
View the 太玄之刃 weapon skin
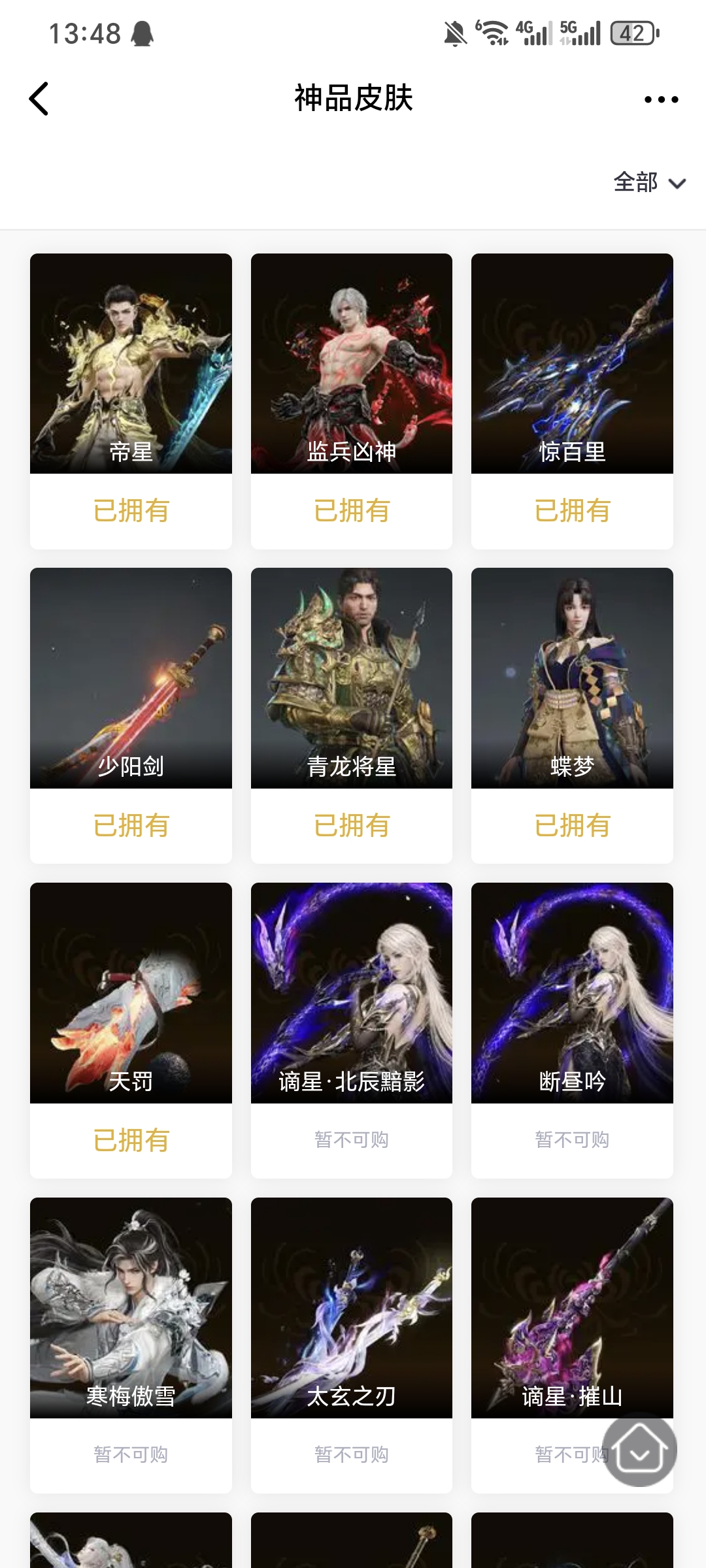point(352,1308)
